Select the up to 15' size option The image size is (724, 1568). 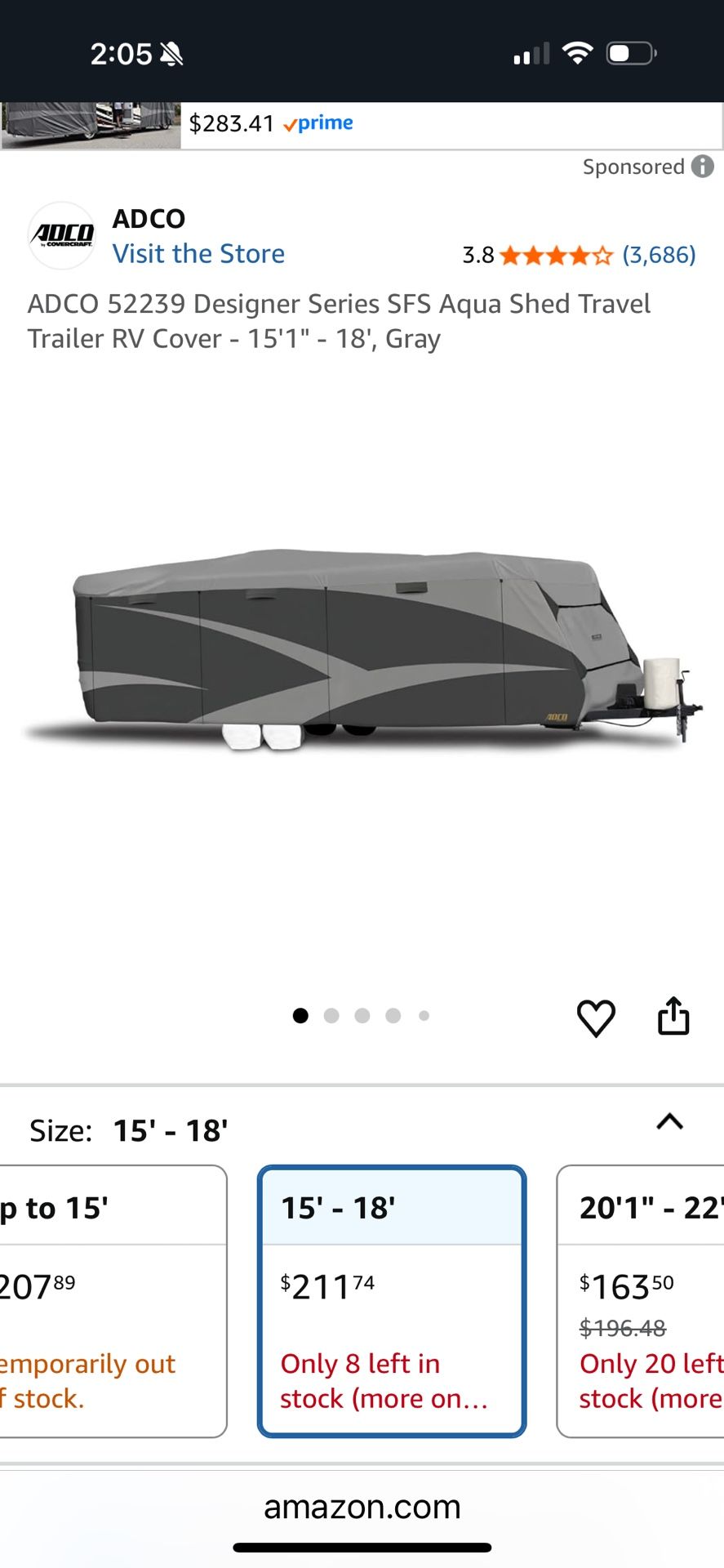click(x=113, y=1300)
